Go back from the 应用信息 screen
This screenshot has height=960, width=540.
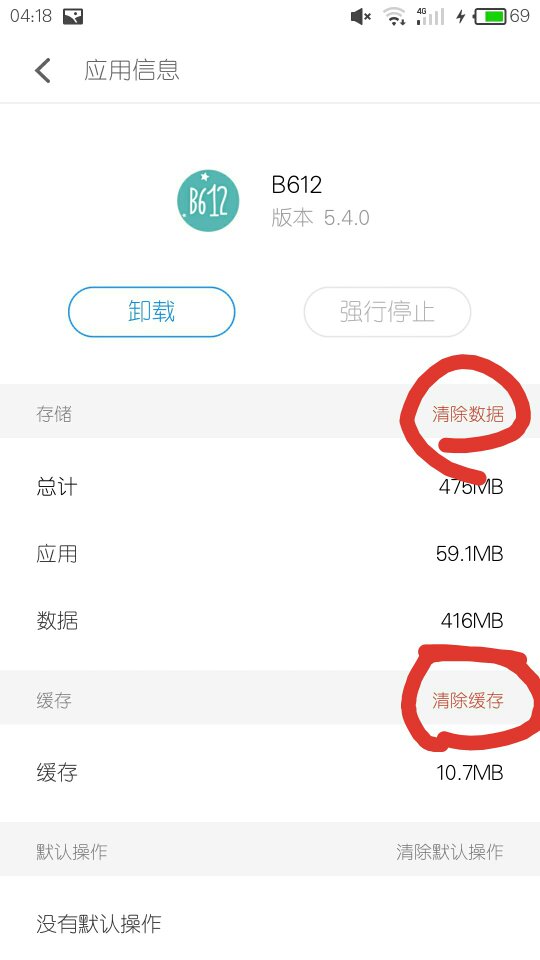[x=43, y=70]
